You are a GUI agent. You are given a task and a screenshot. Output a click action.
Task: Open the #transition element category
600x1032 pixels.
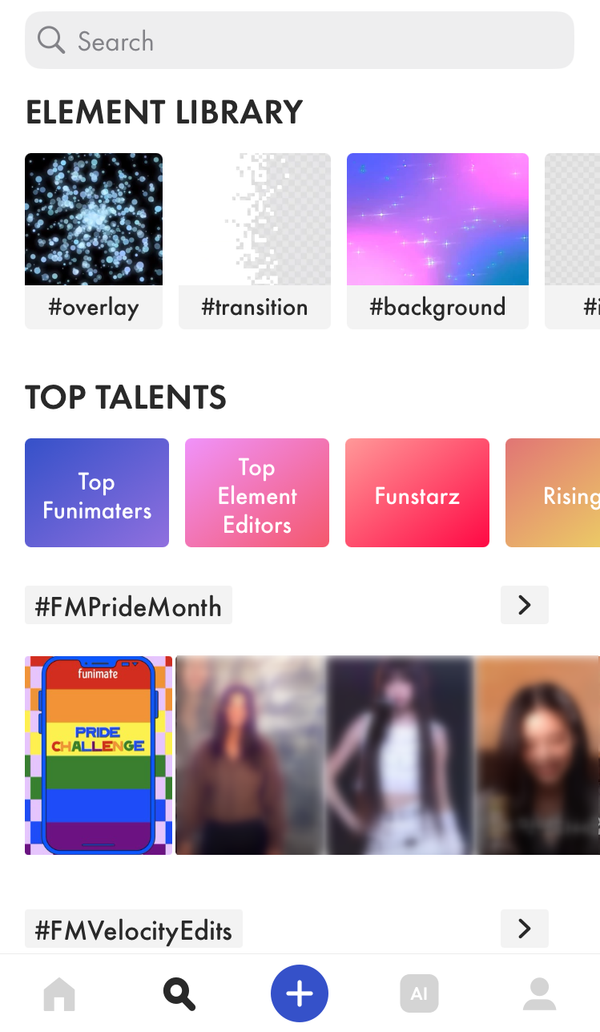click(x=255, y=241)
